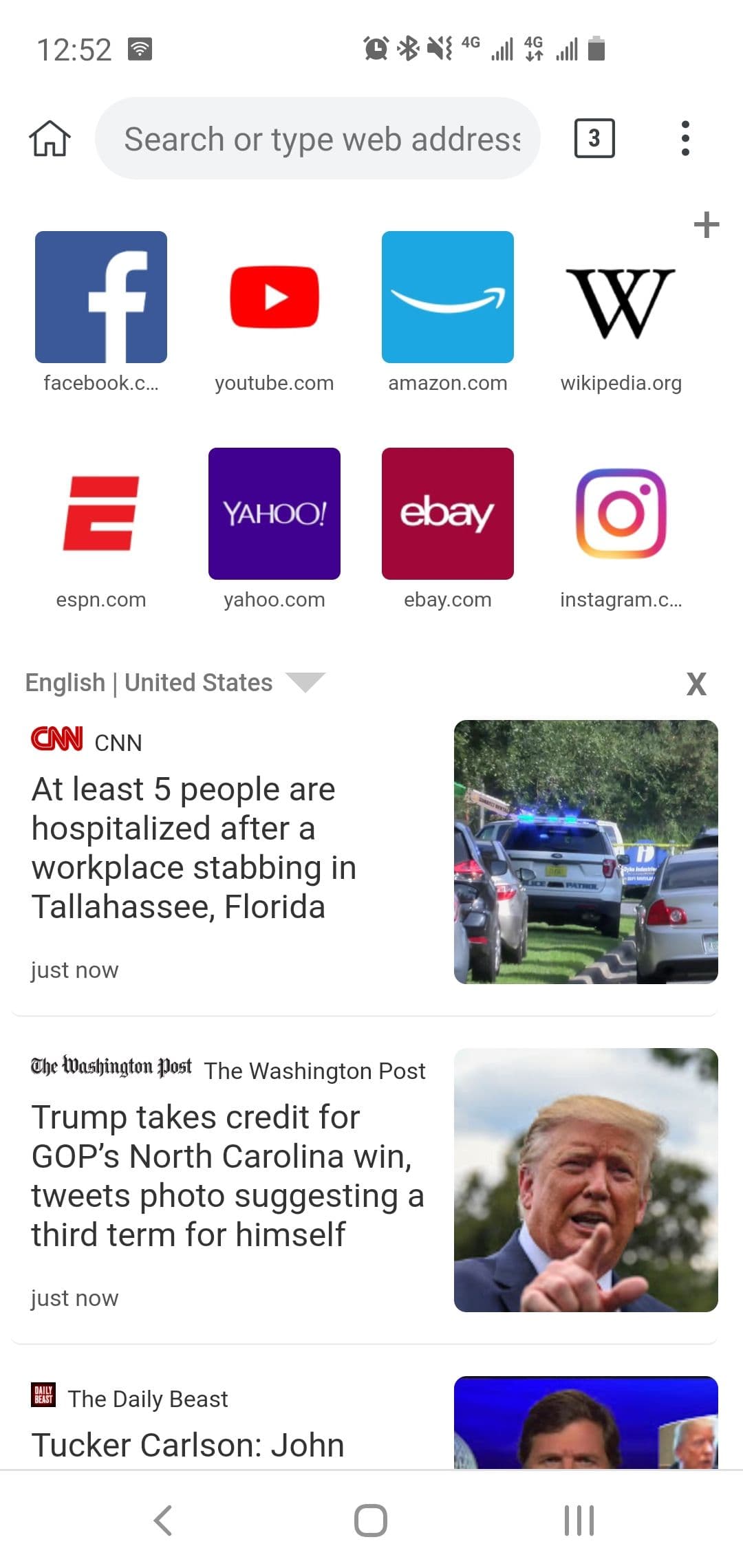Go back using the system back button

[163, 1520]
